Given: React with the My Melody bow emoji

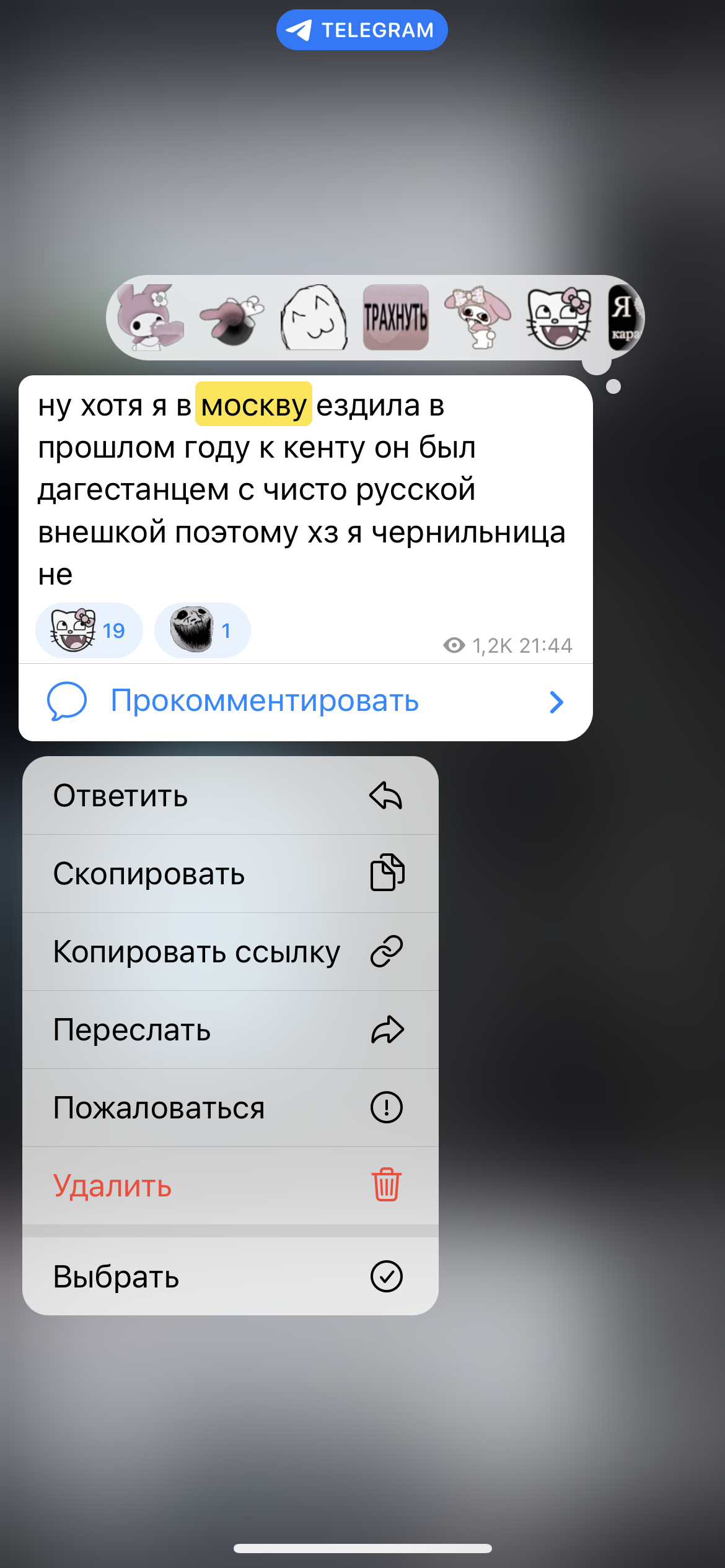Looking at the screenshot, I should (x=478, y=317).
